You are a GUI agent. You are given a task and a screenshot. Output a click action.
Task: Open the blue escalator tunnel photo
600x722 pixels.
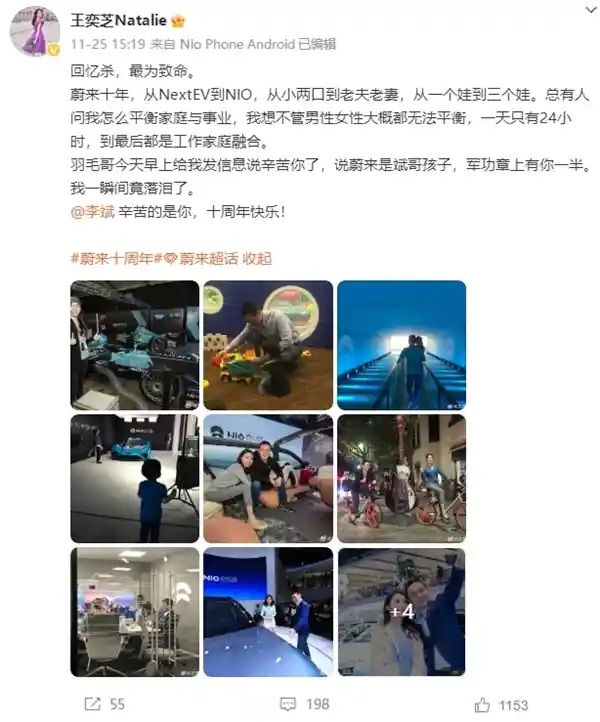[401, 345]
